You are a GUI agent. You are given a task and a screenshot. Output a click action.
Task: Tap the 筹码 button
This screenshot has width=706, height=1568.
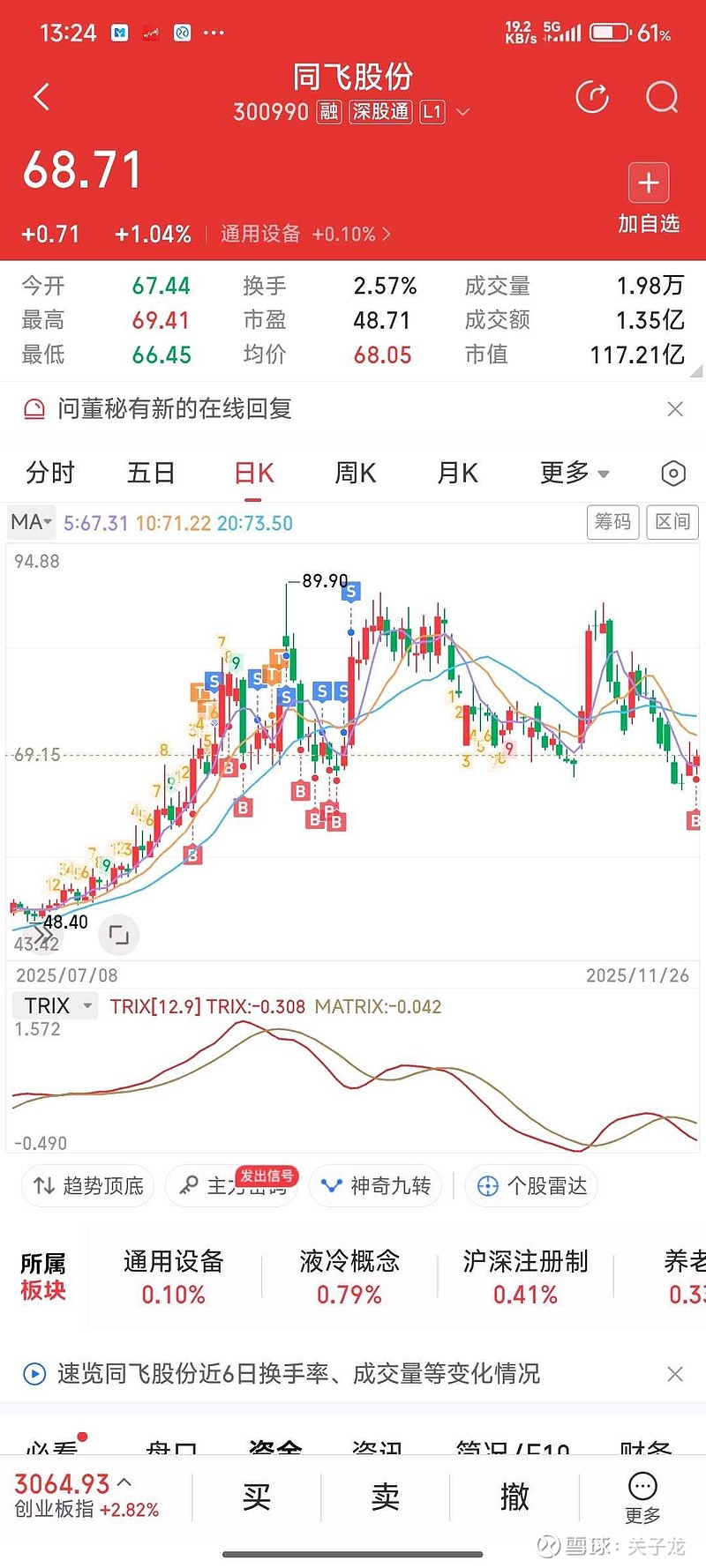[613, 522]
